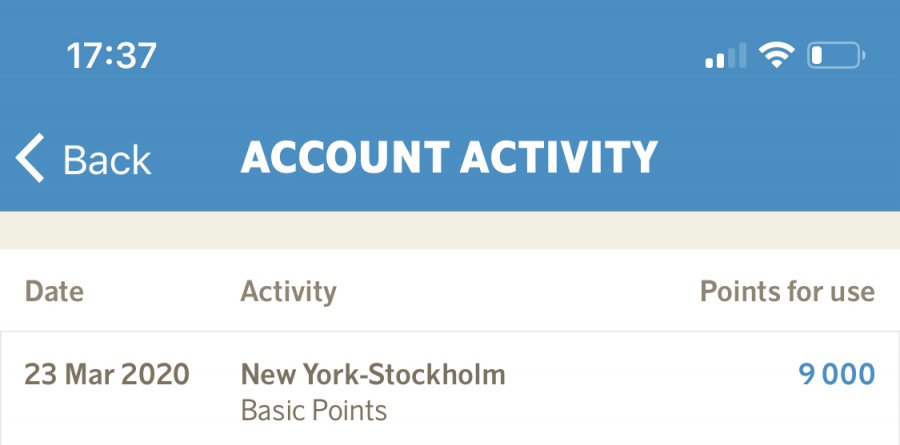Go back using the Back button
This screenshot has height=445, width=900.
[x=84, y=159]
